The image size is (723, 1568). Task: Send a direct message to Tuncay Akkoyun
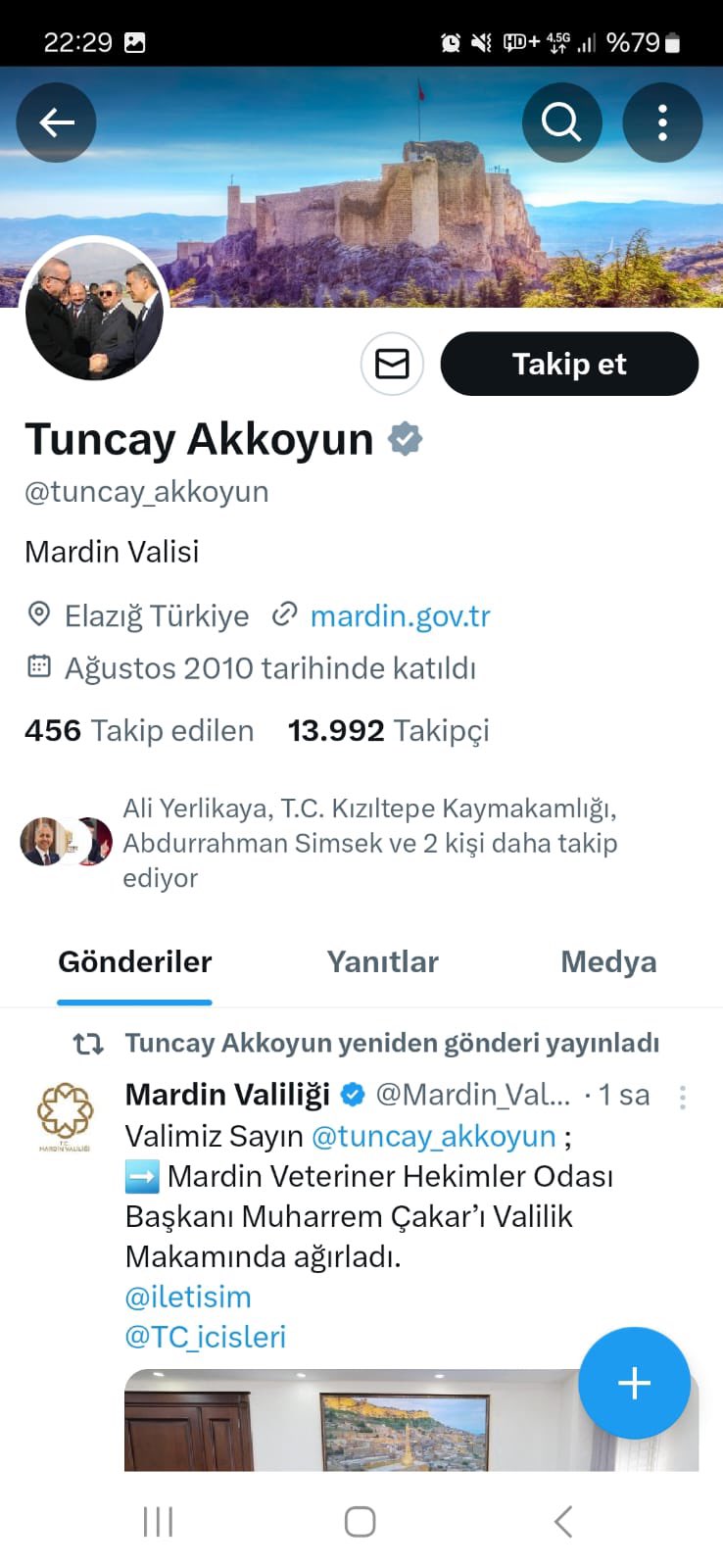392,364
